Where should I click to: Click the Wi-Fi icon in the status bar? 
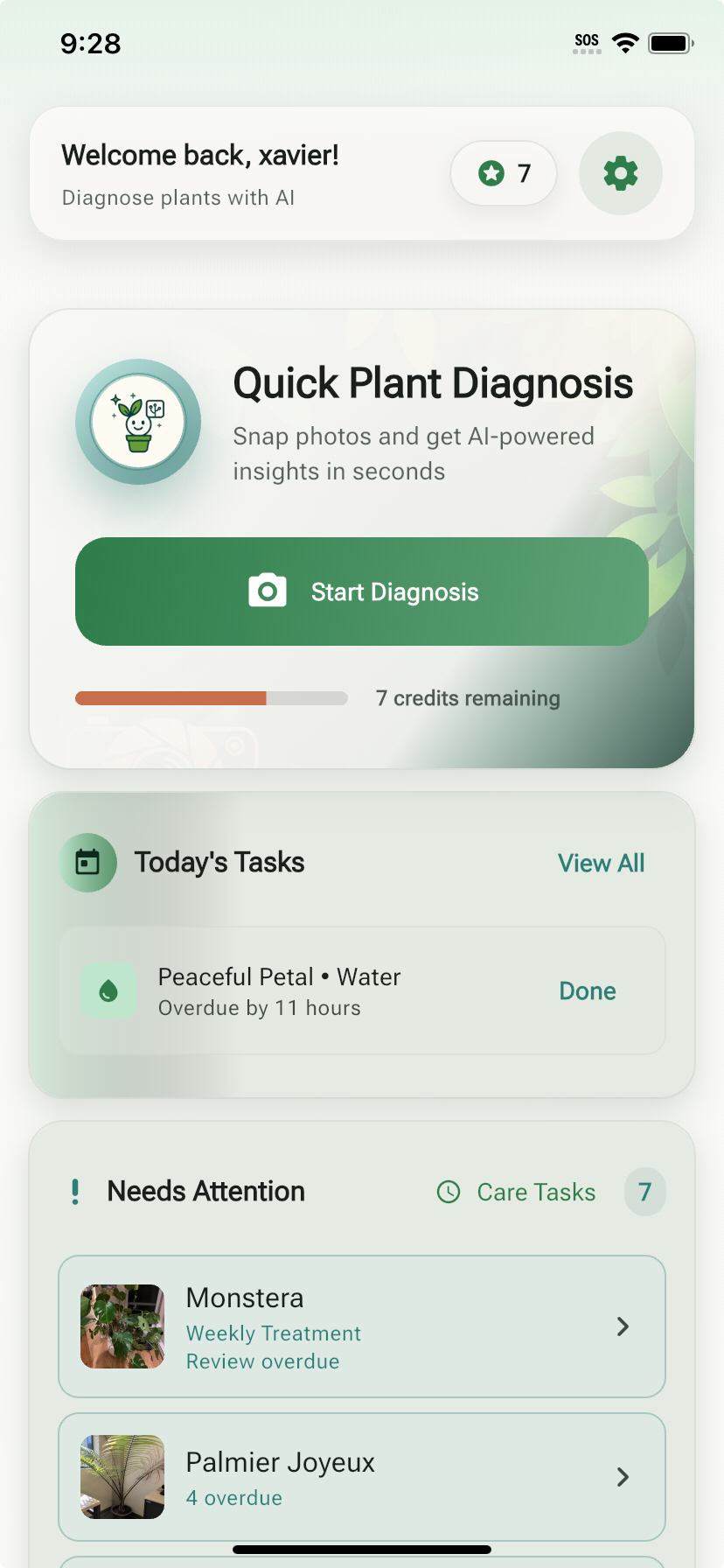click(624, 42)
